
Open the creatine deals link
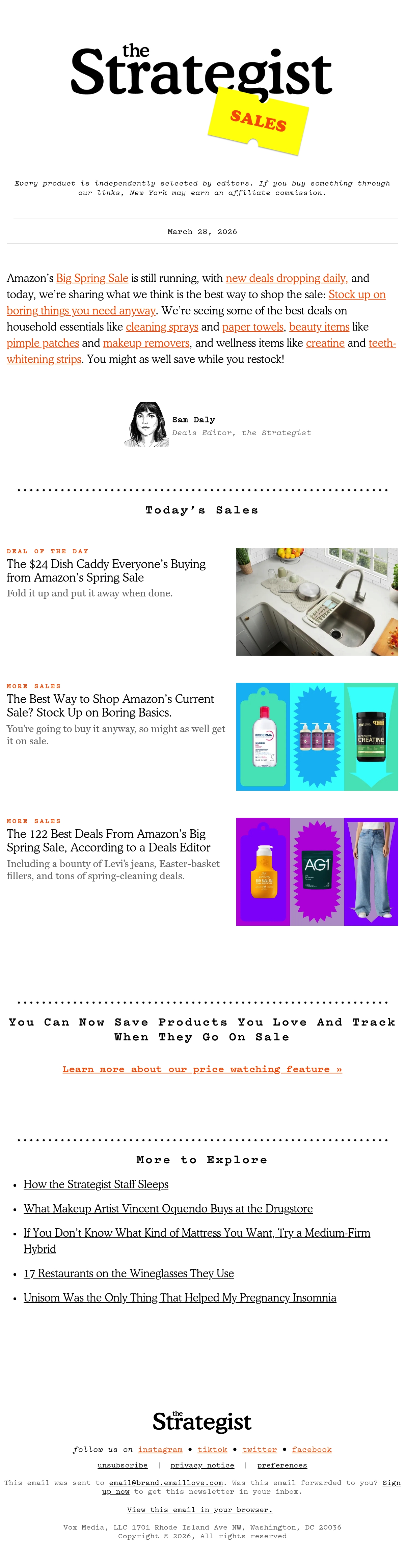[x=325, y=343]
